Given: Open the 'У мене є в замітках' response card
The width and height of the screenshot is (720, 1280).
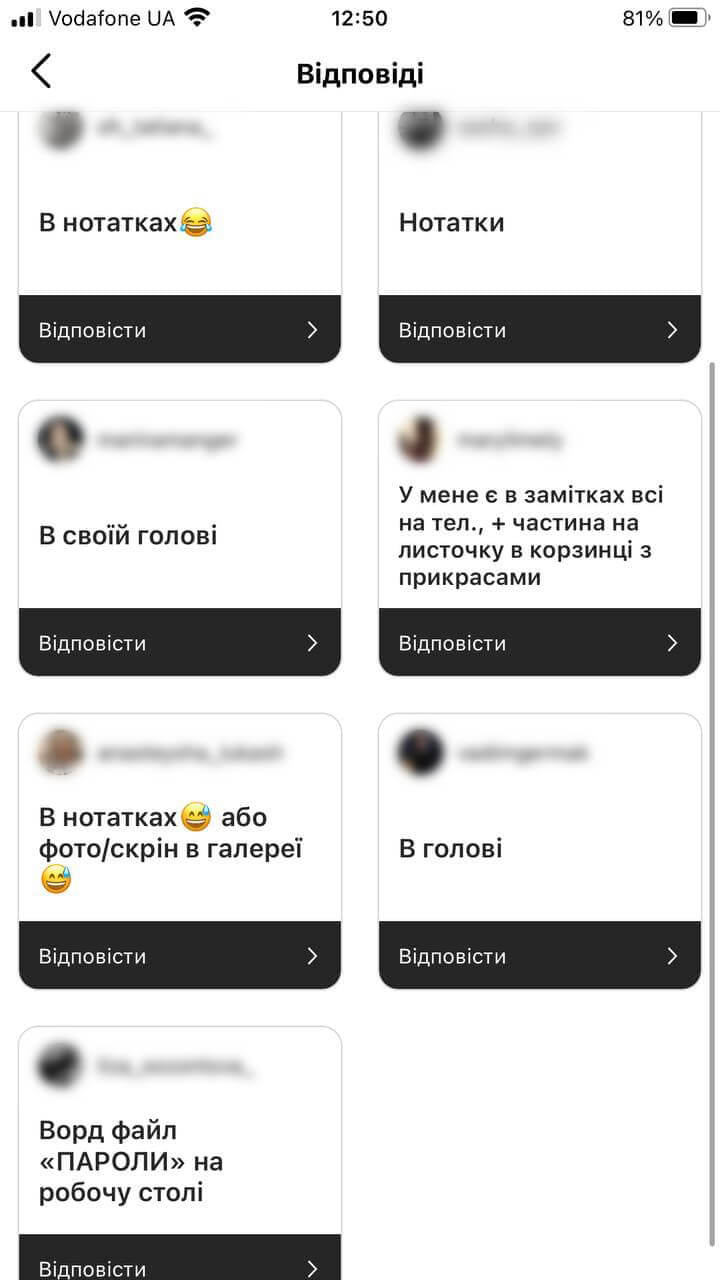Looking at the screenshot, I should [540, 535].
